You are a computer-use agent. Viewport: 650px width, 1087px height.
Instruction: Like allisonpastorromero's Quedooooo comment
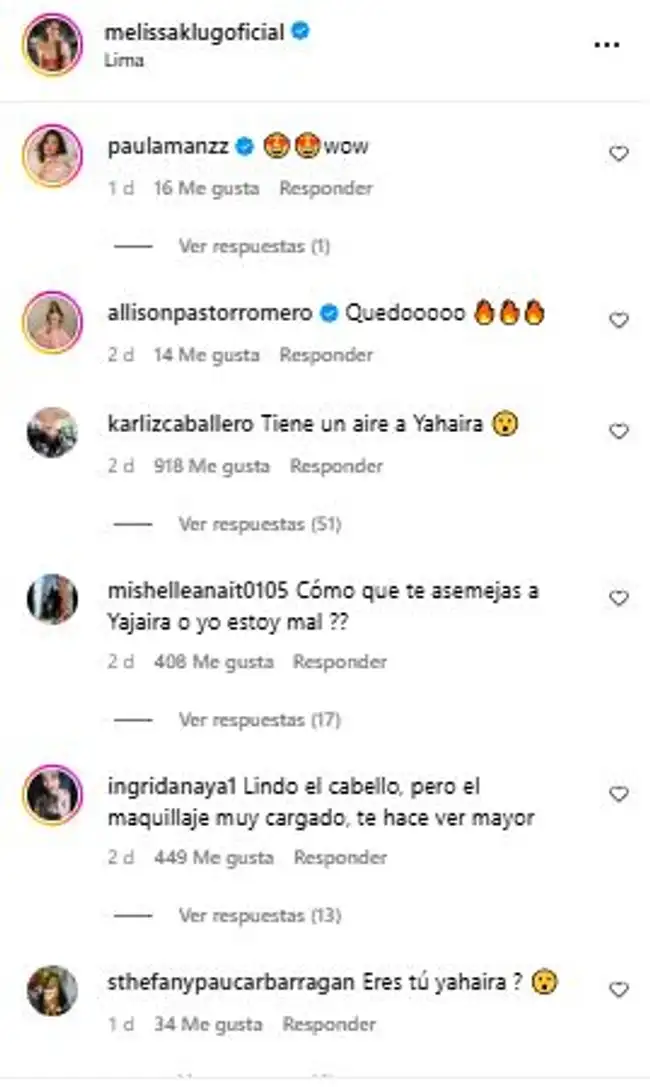[619, 321]
